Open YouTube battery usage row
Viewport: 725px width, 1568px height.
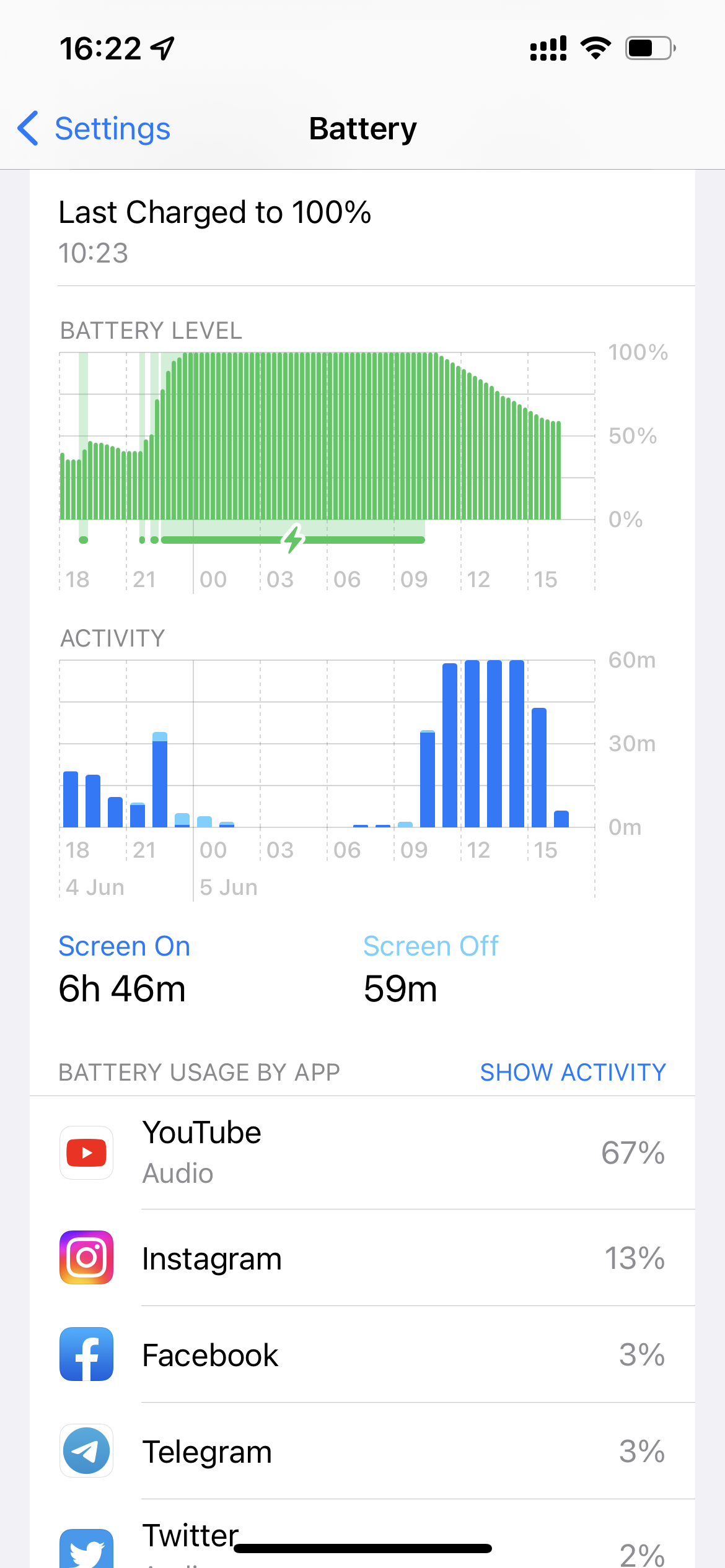(x=362, y=1152)
